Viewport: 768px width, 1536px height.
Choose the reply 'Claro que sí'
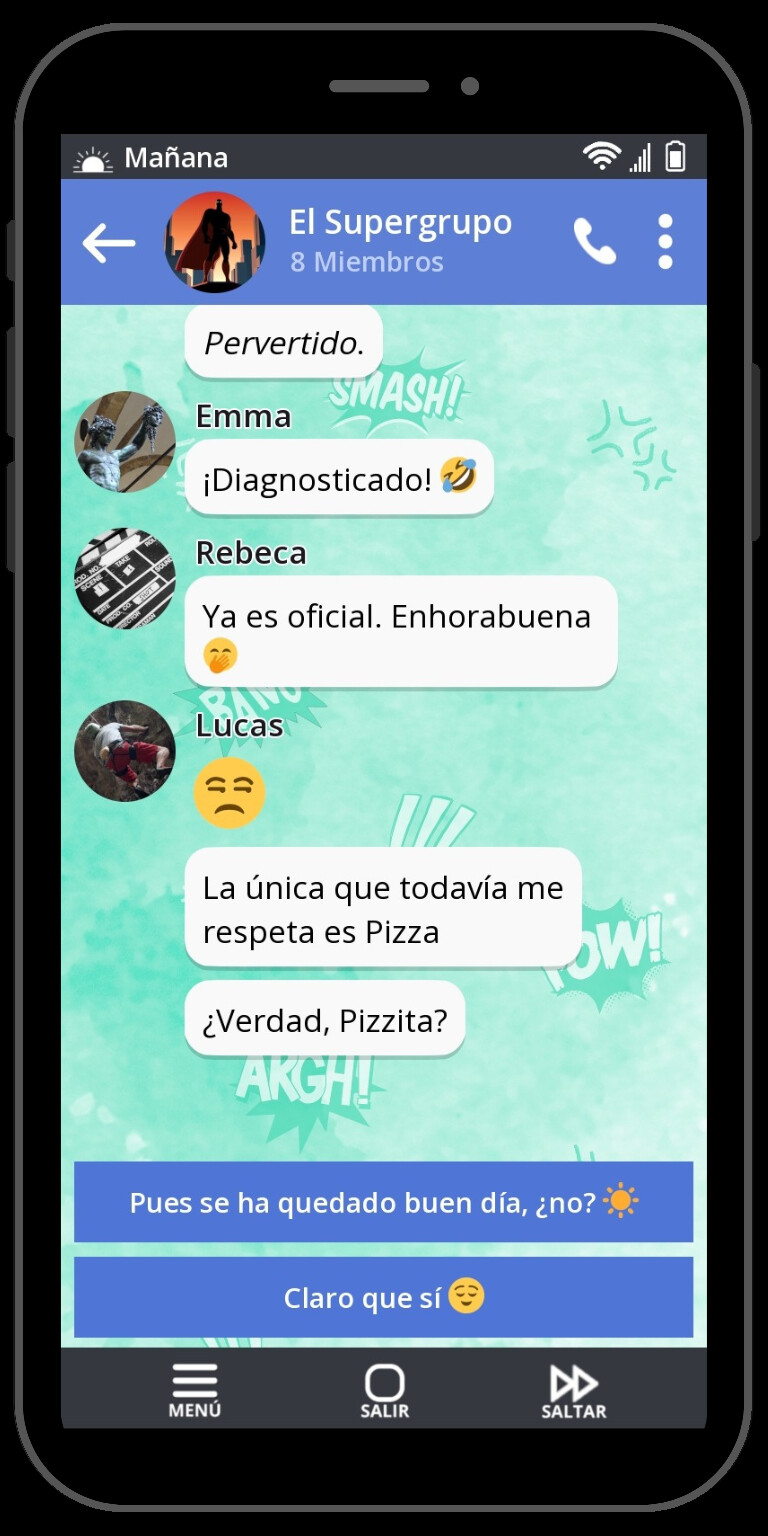click(383, 1296)
